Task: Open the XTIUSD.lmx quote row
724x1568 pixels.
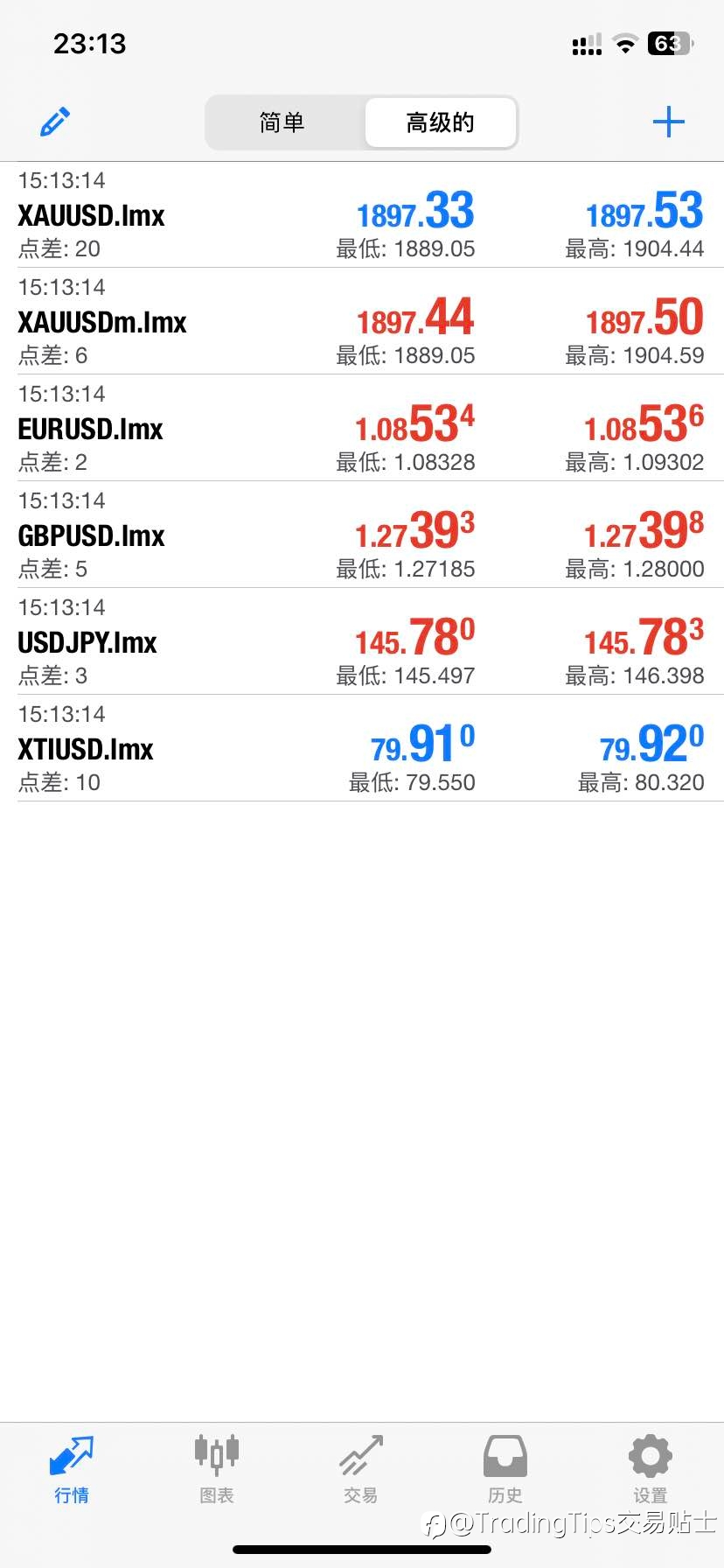Action: [x=362, y=748]
